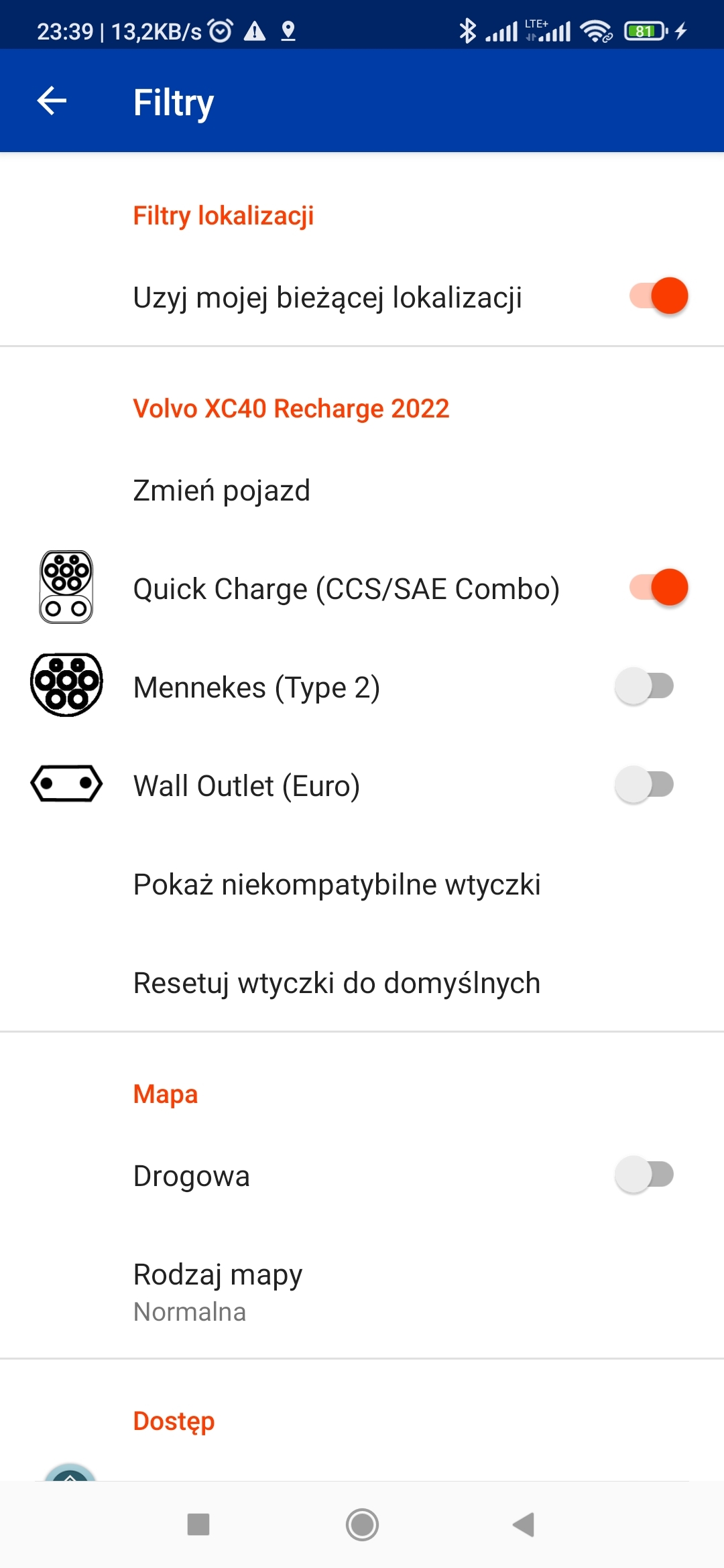The width and height of the screenshot is (724, 1568).
Task: Select Pokaż niekompatybilne wtyczki
Action: [362, 884]
